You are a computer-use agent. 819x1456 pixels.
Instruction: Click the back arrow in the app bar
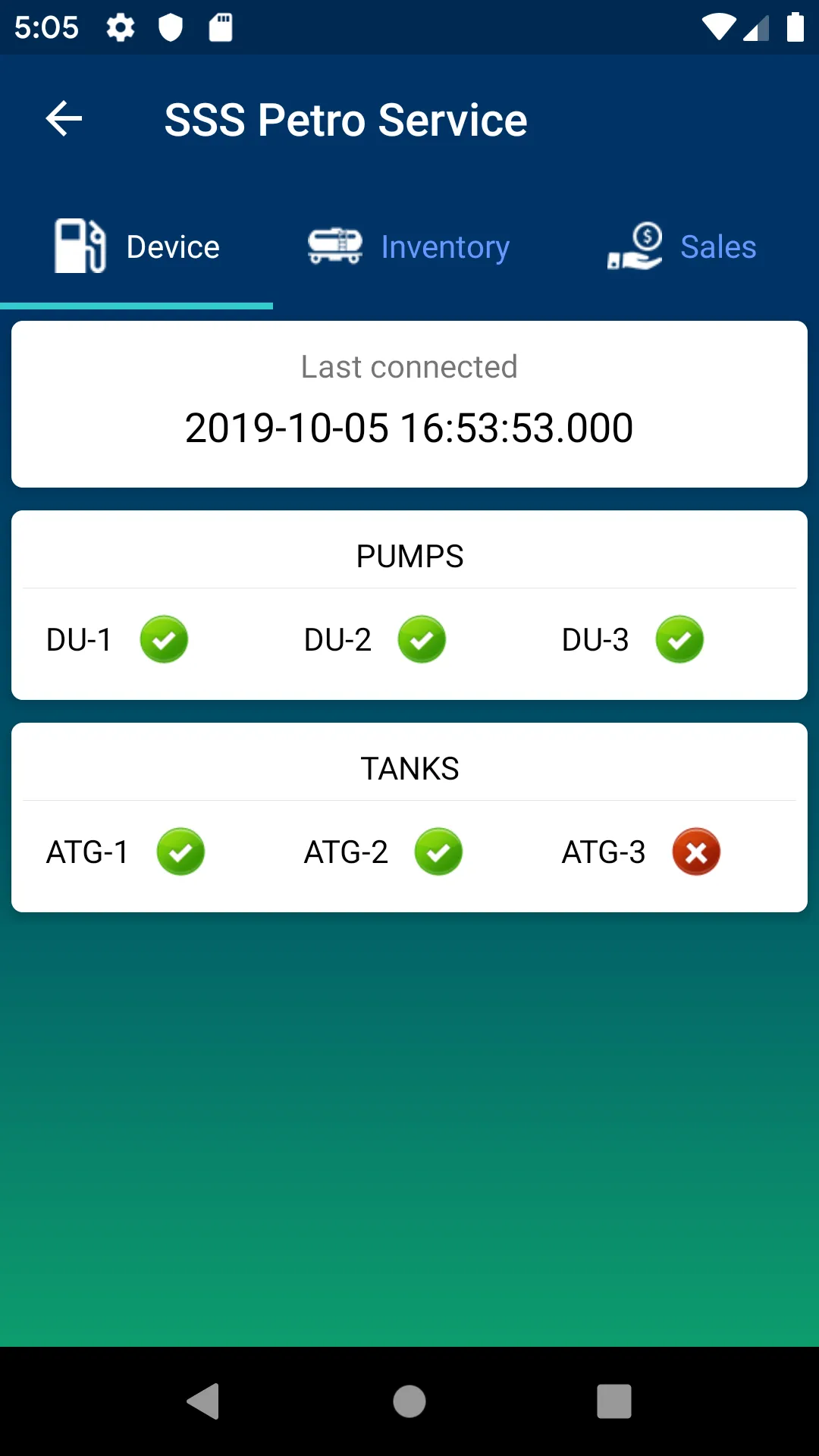[63, 119]
